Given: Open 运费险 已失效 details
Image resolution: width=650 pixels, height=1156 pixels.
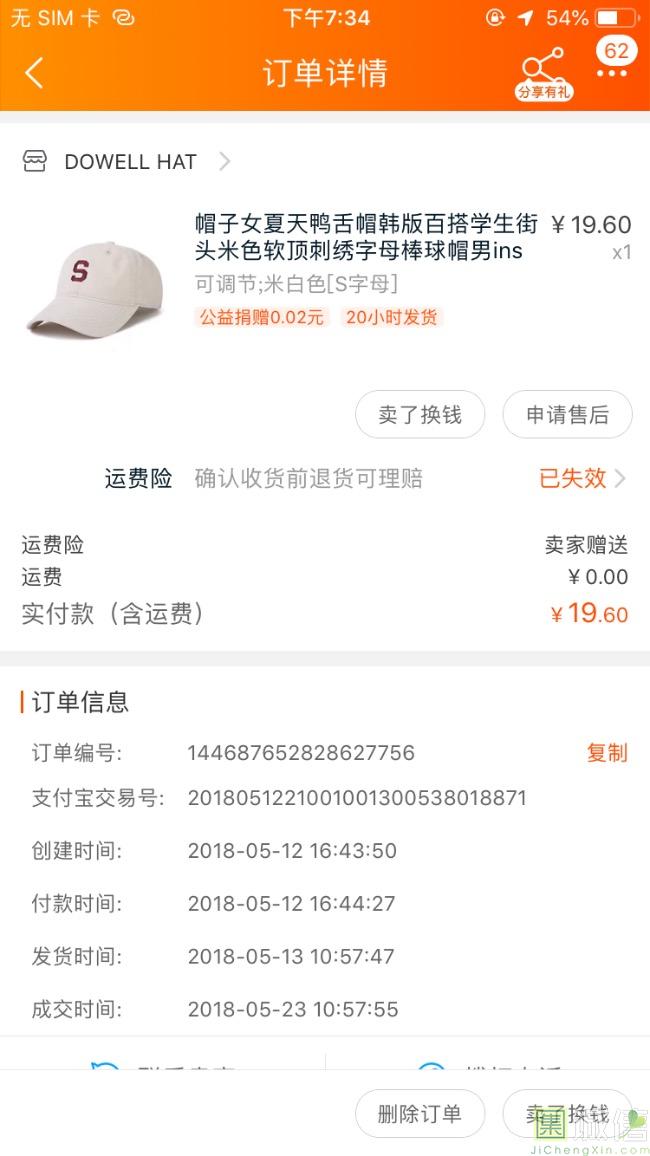Looking at the screenshot, I should point(582,479).
